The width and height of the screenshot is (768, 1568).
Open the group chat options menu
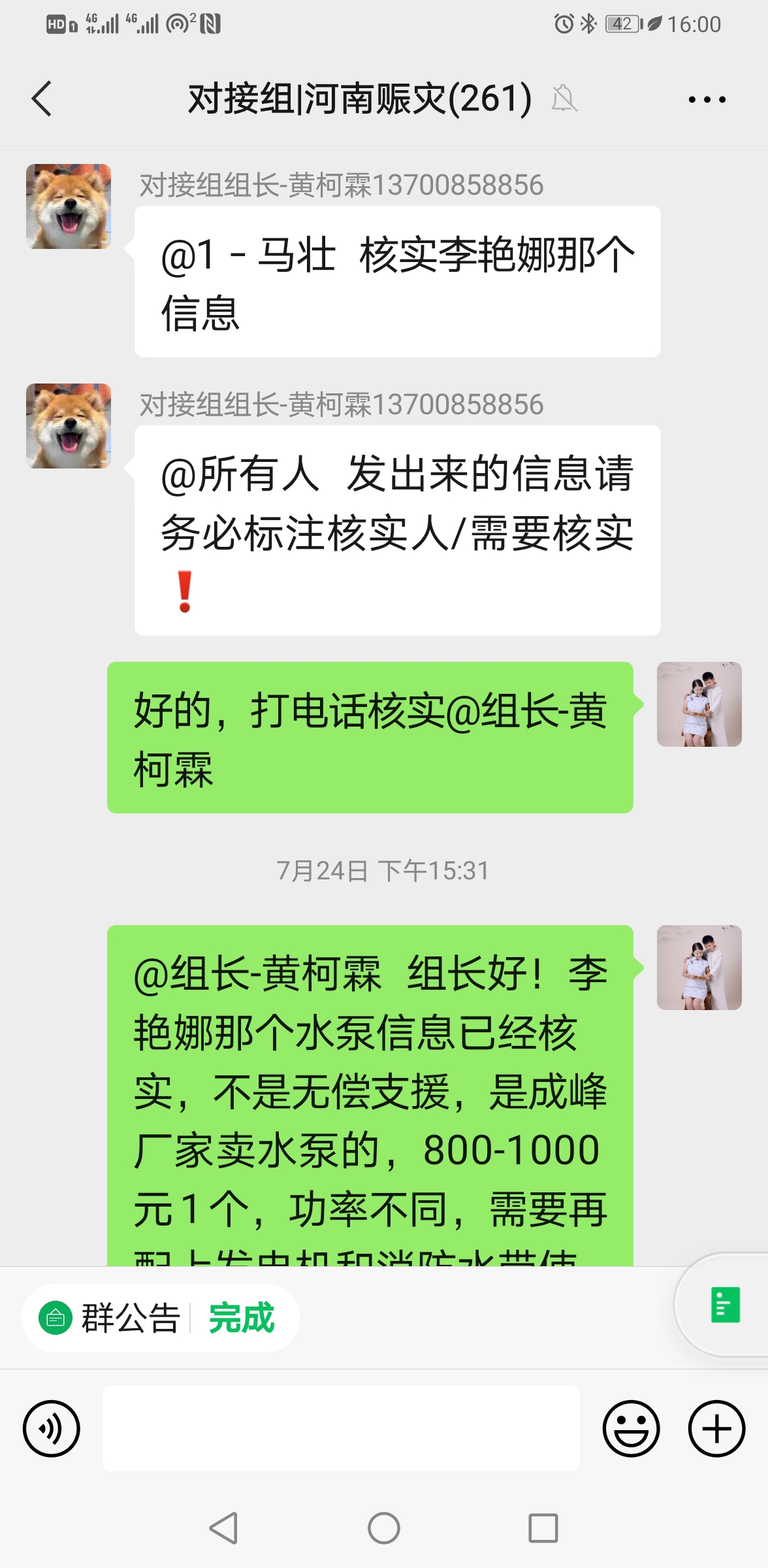(707, 100)
